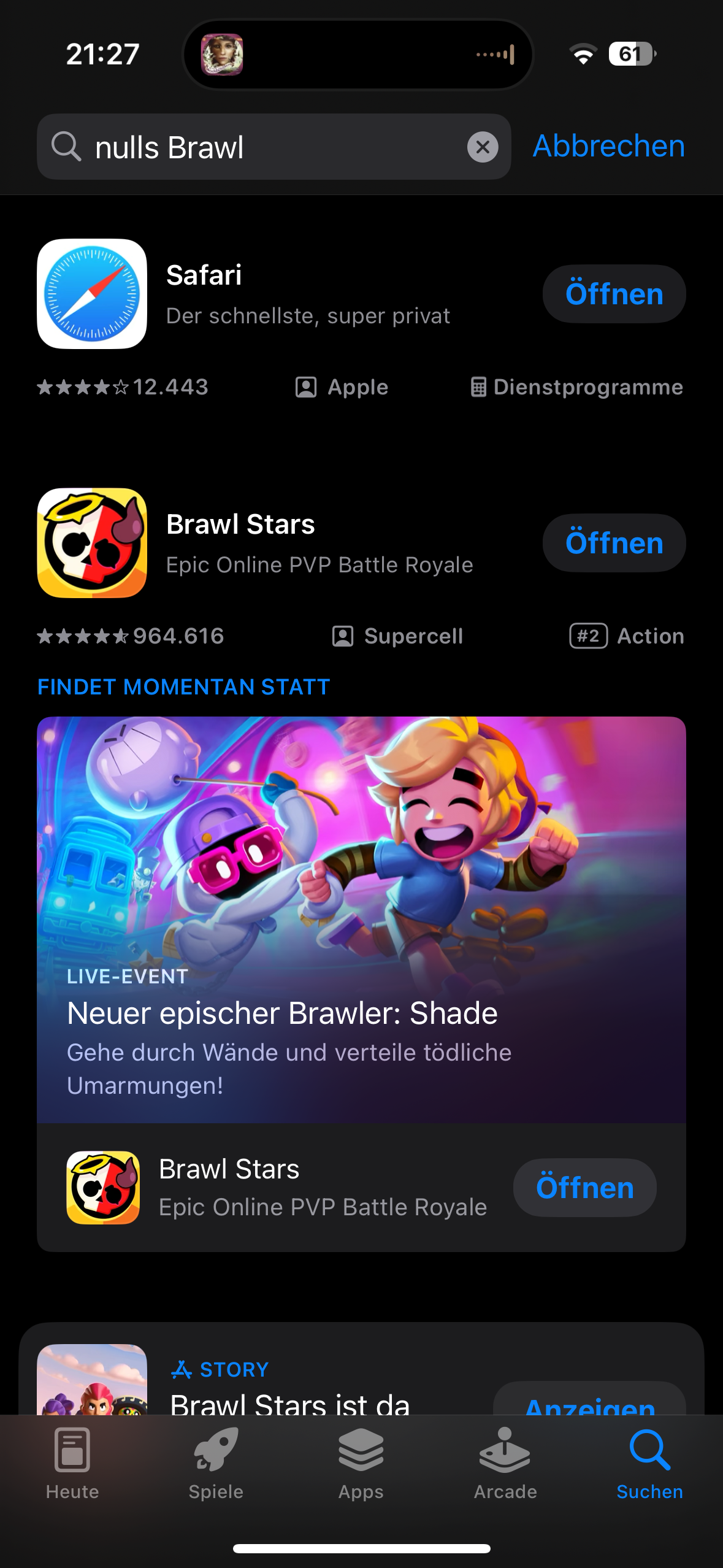Tap the Brawl Stars app icon
The image size is (723, 1568).
(x=92, y=542)
